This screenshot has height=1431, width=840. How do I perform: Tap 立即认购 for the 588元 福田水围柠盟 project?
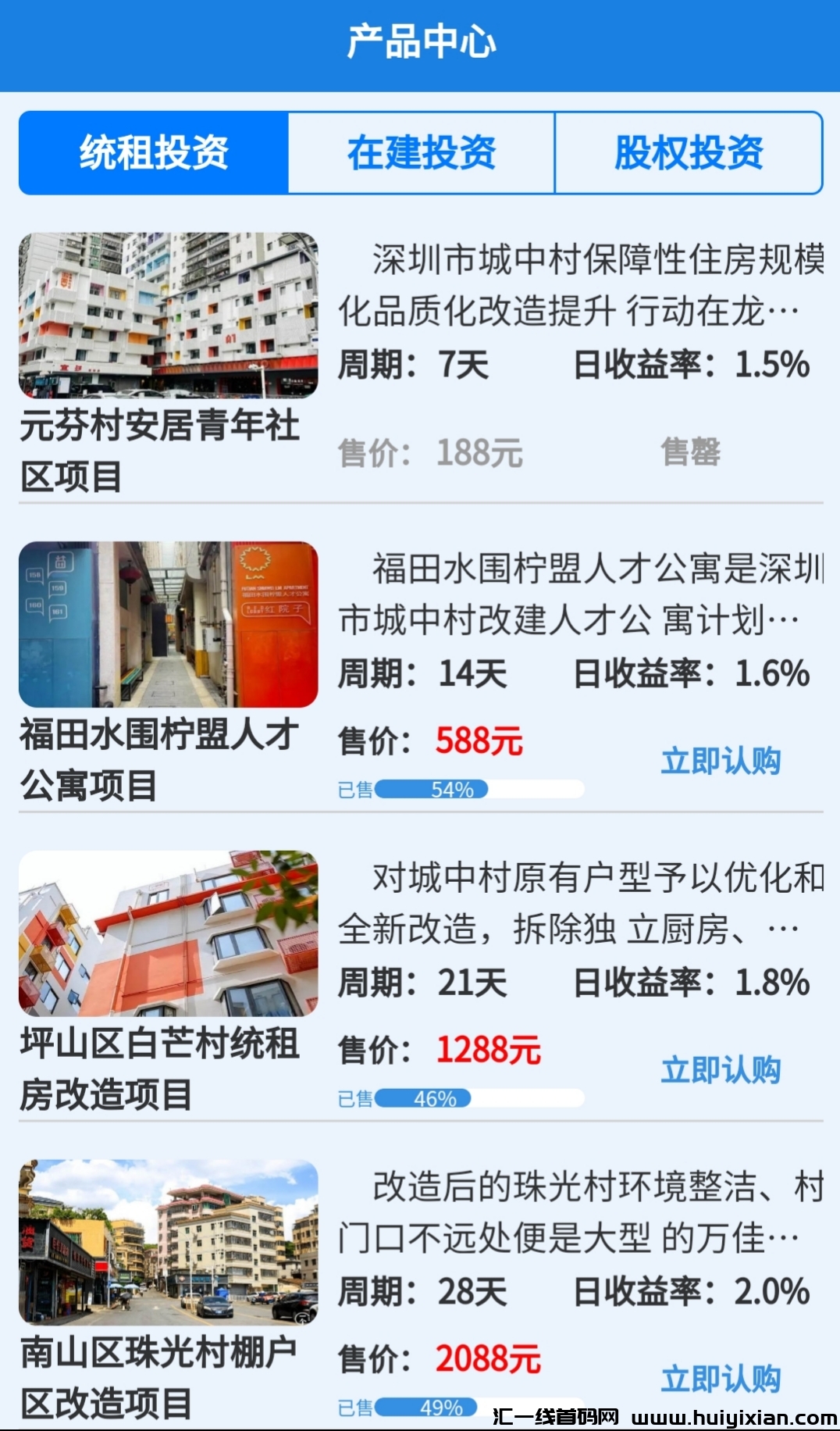coord(721,761)
